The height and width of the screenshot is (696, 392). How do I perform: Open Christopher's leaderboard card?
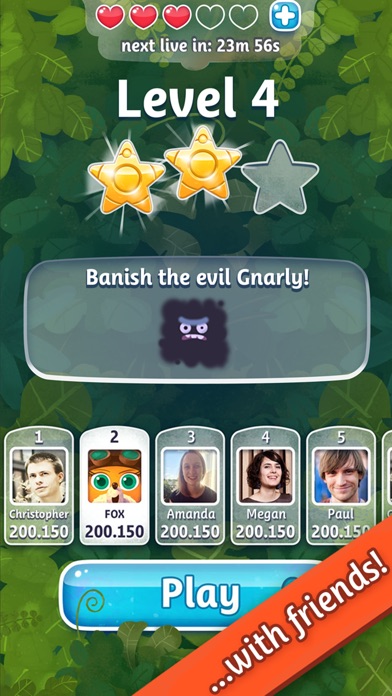[39, 486]
